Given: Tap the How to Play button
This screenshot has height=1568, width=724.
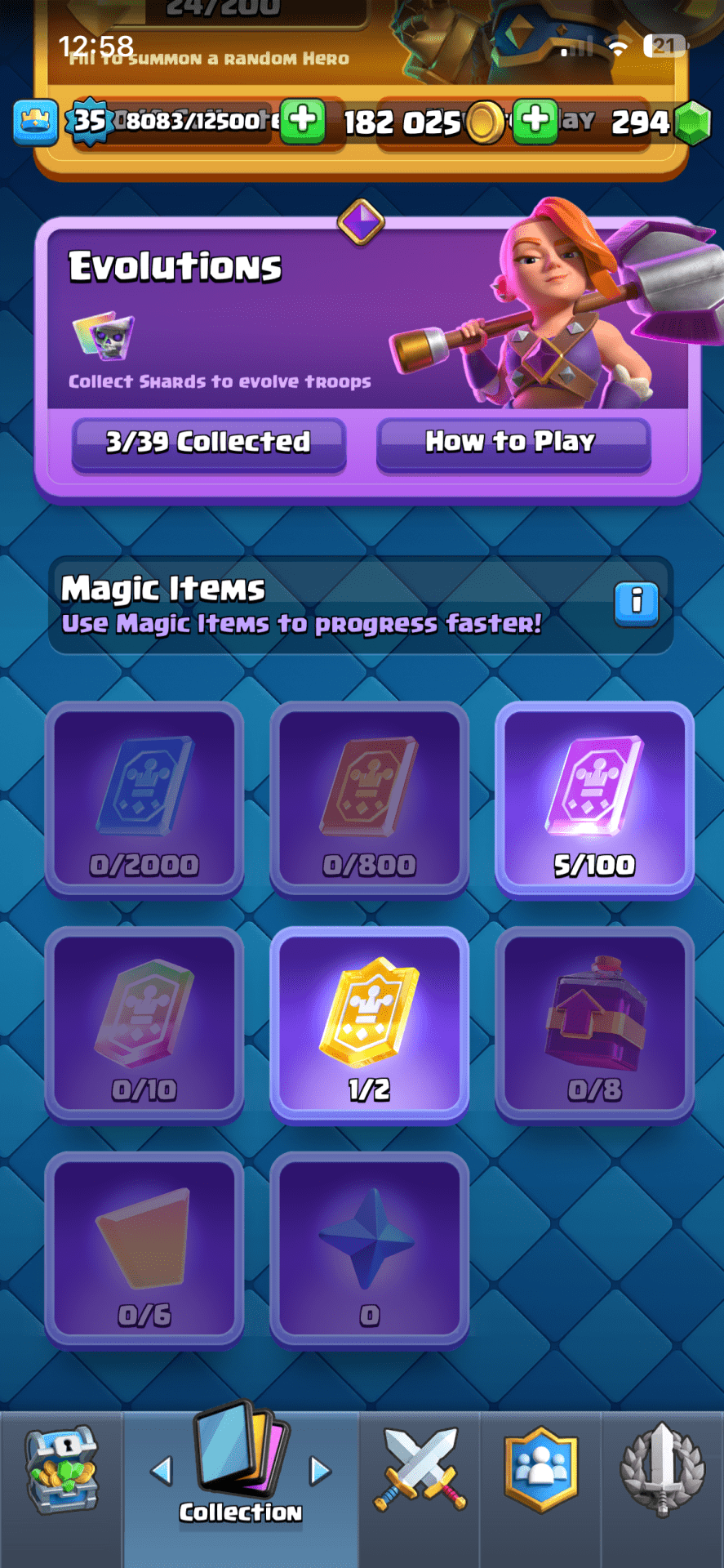Looking at the screenshot, I should 513,443.
